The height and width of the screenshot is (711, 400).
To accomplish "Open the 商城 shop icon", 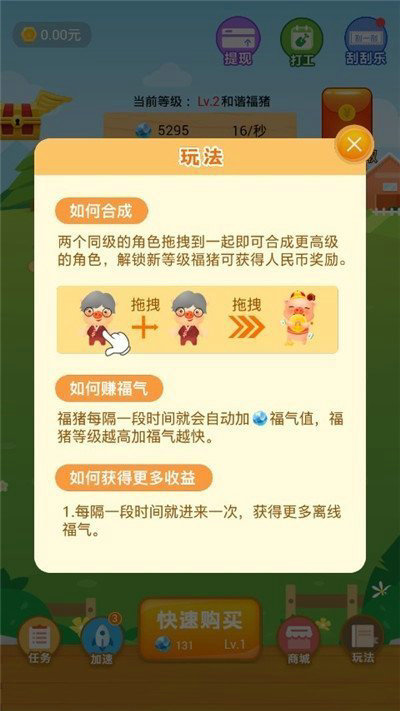I will coord(299,641).
